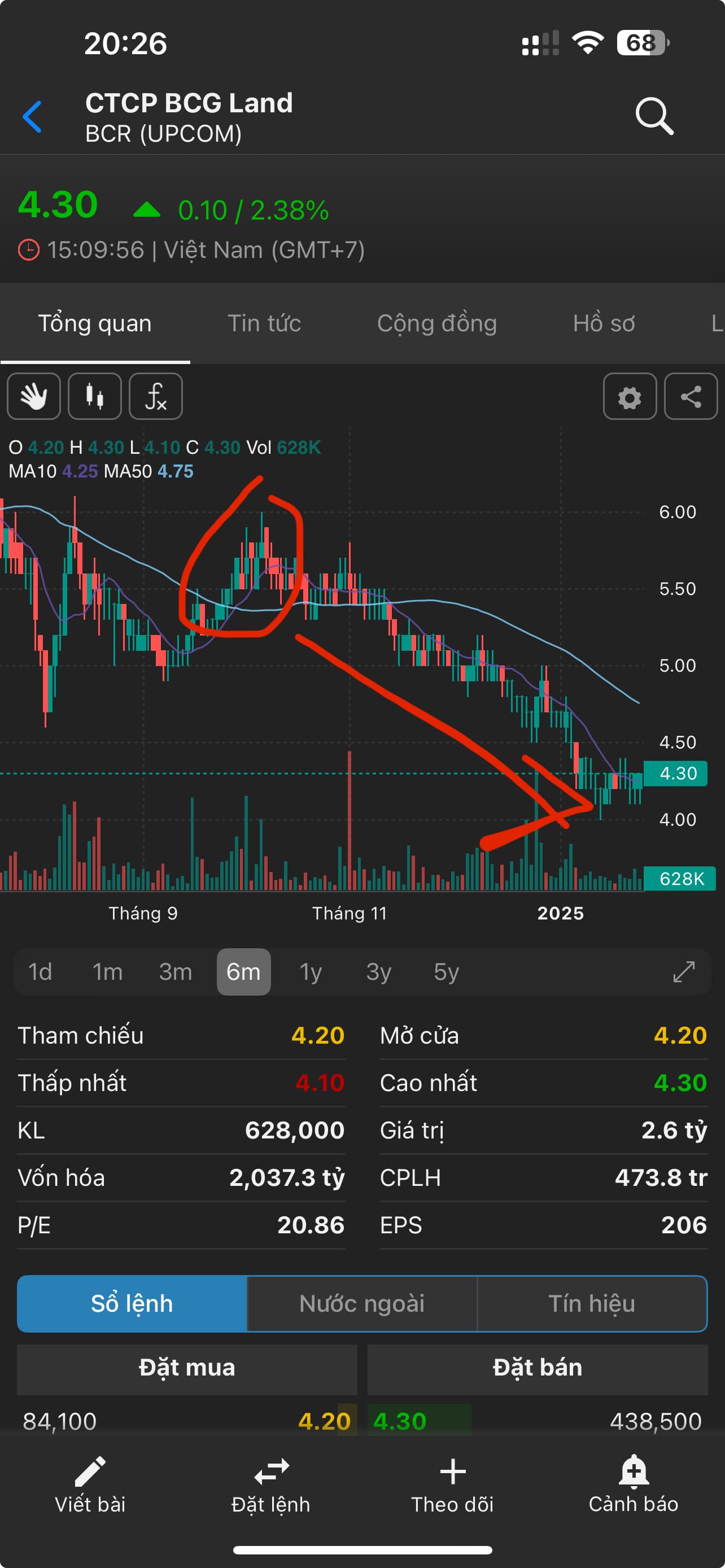
Task: Open the Hồ sơ tab
Action: click(603, 323)
